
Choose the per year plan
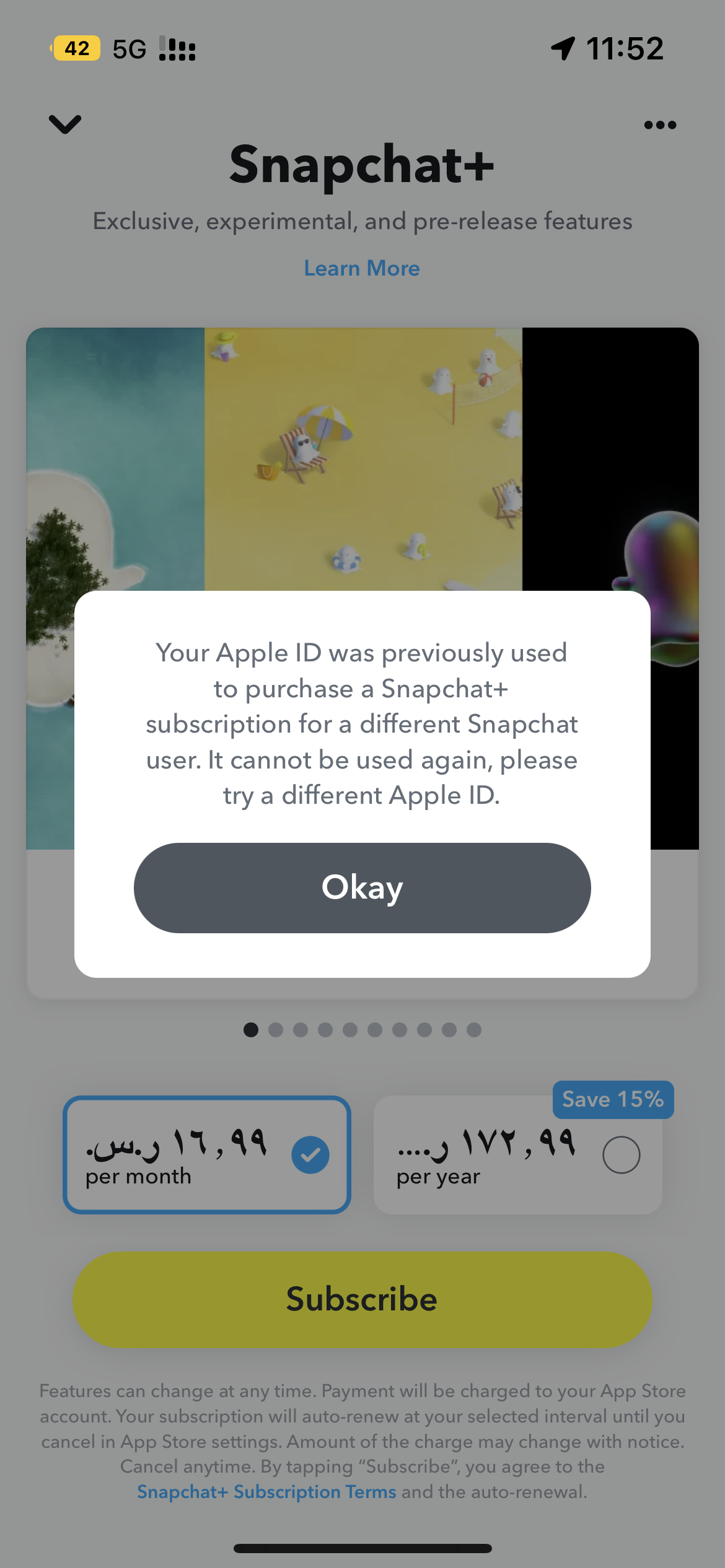point(518,1155)
